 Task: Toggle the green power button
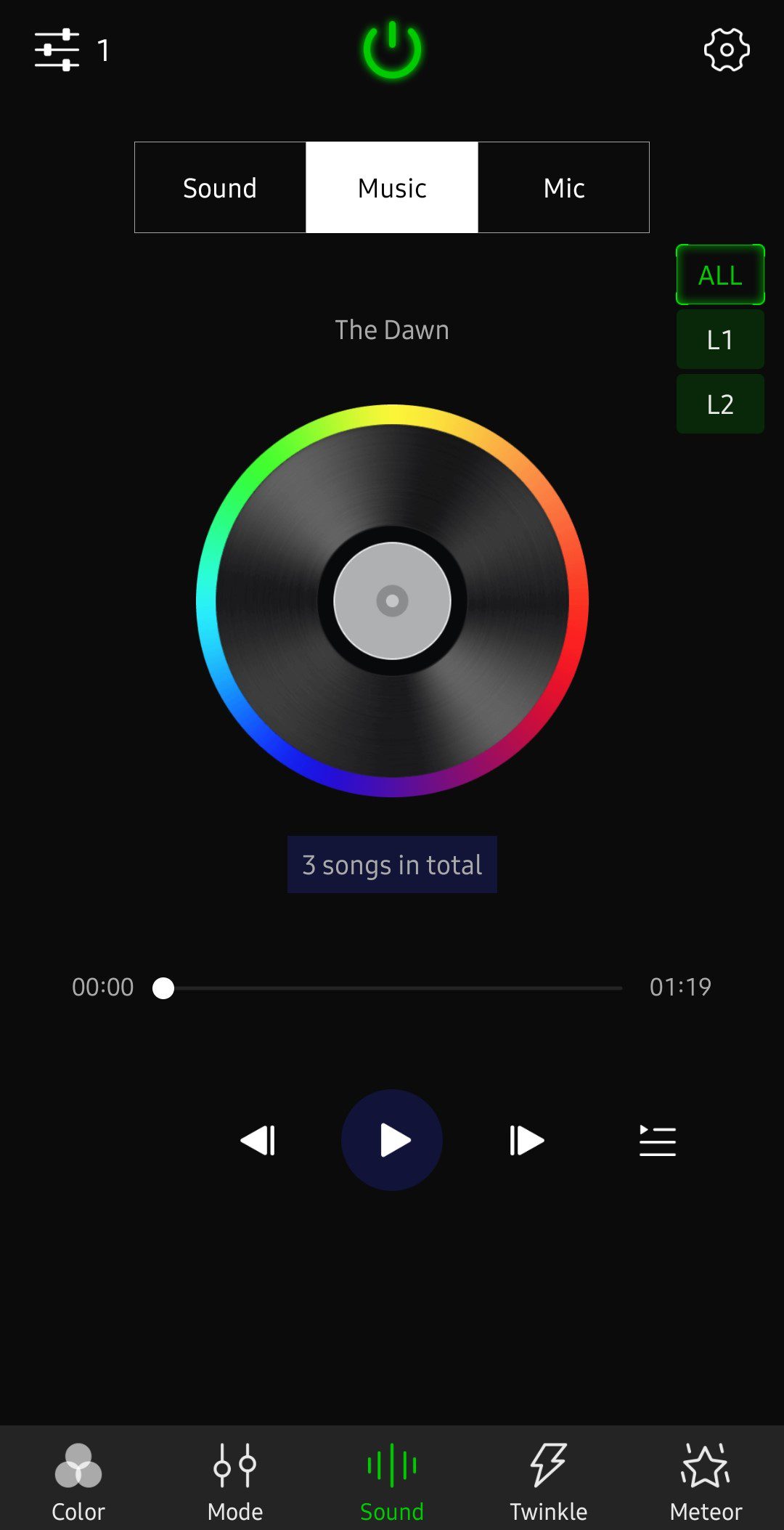(x=392, y=50)
